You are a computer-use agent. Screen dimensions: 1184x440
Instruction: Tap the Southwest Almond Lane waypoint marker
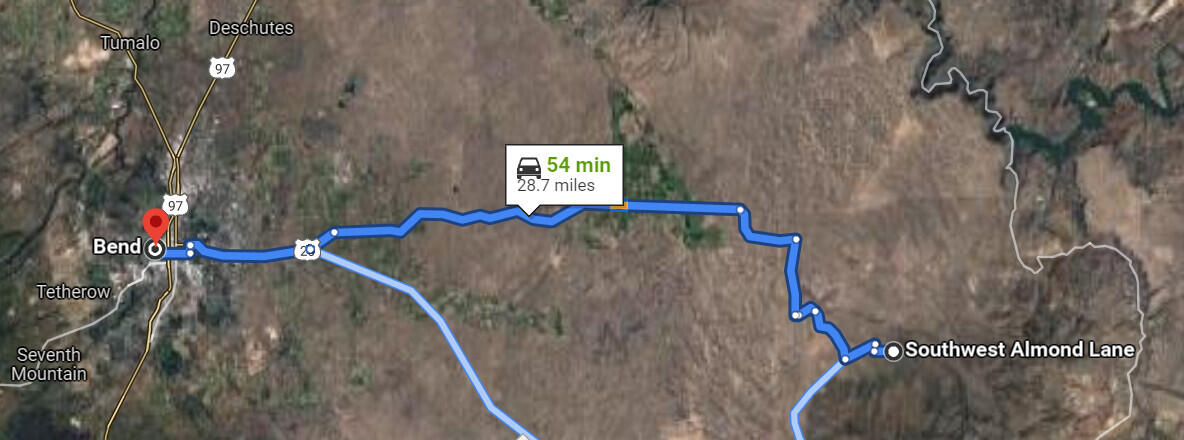[894, 350]
